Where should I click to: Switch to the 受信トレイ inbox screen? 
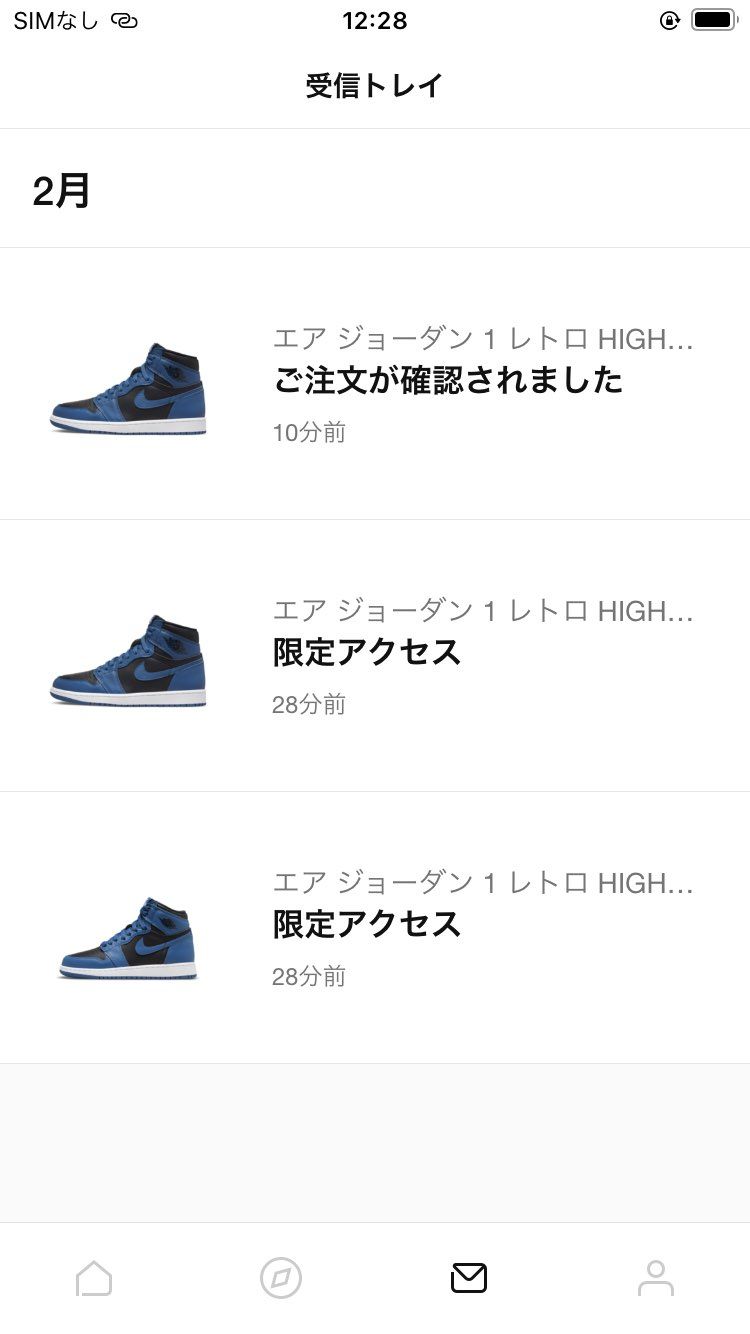(375, 85)
